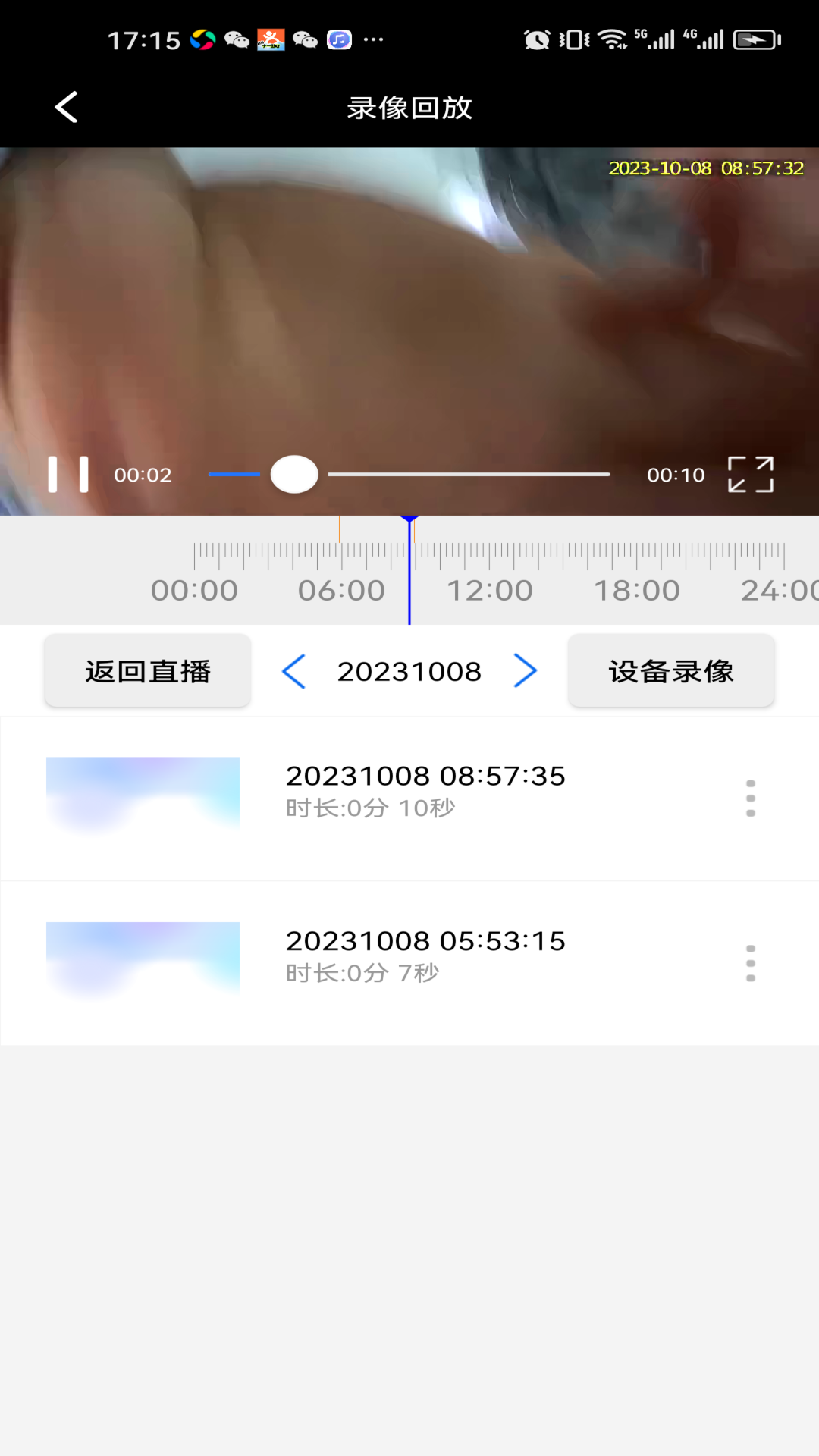The height and width of the screenshot is (1456, 819).
Task: Tap the alarm clock status bar icon
Action: pyautogui.click(x=538, y=38)
